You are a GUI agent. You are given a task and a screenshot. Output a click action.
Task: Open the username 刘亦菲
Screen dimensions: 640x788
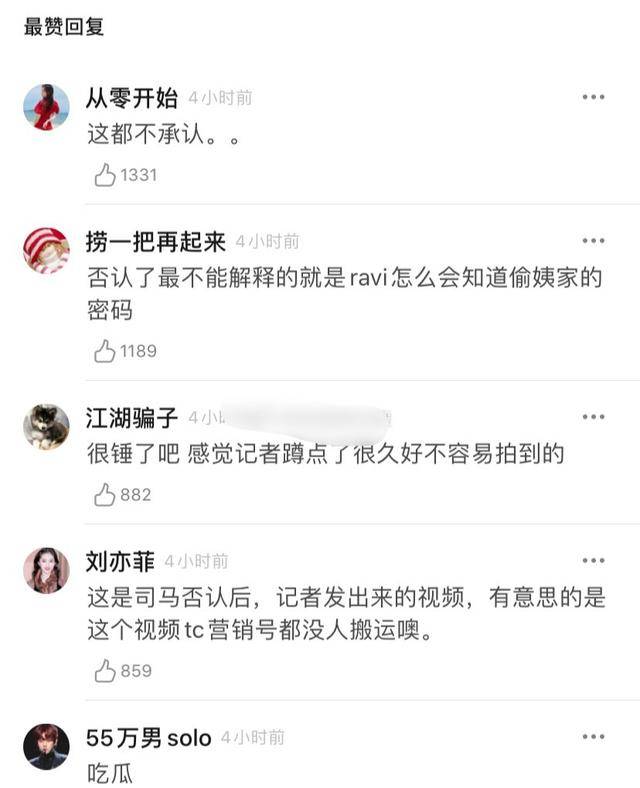[120, 561]
